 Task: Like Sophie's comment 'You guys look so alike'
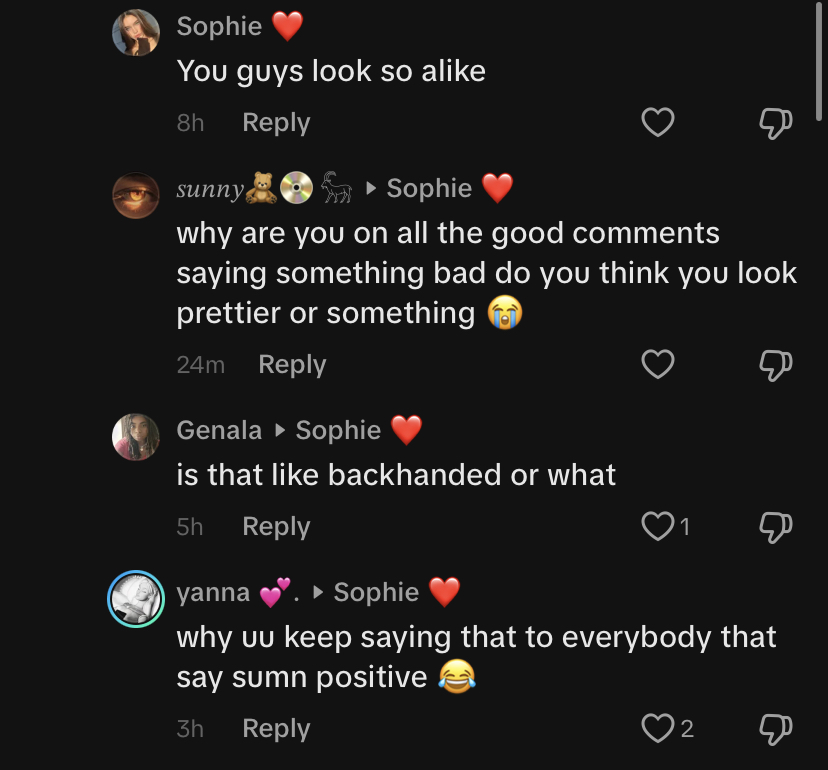[x=657, y=123]
